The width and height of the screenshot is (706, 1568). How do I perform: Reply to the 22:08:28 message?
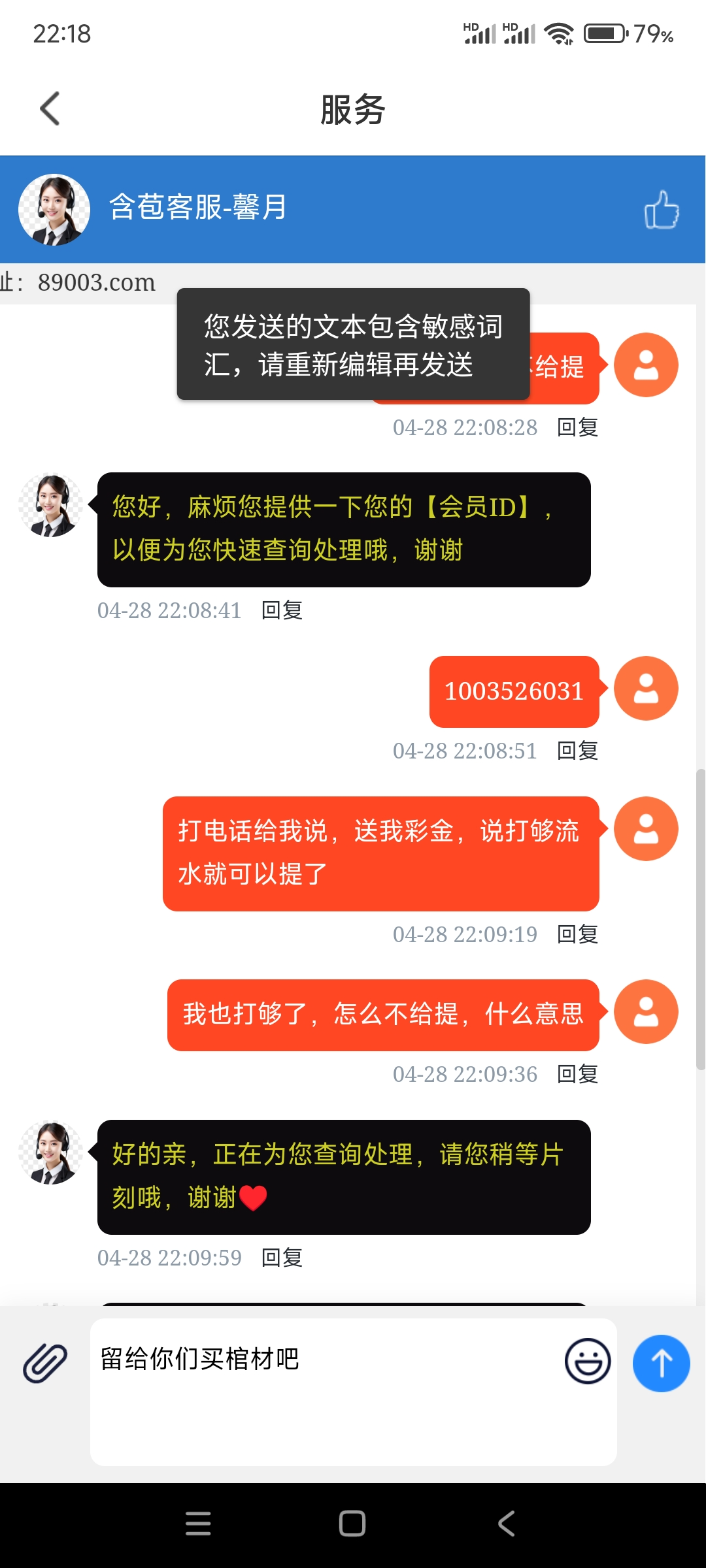pyautogui.click(x=577, y=427)
